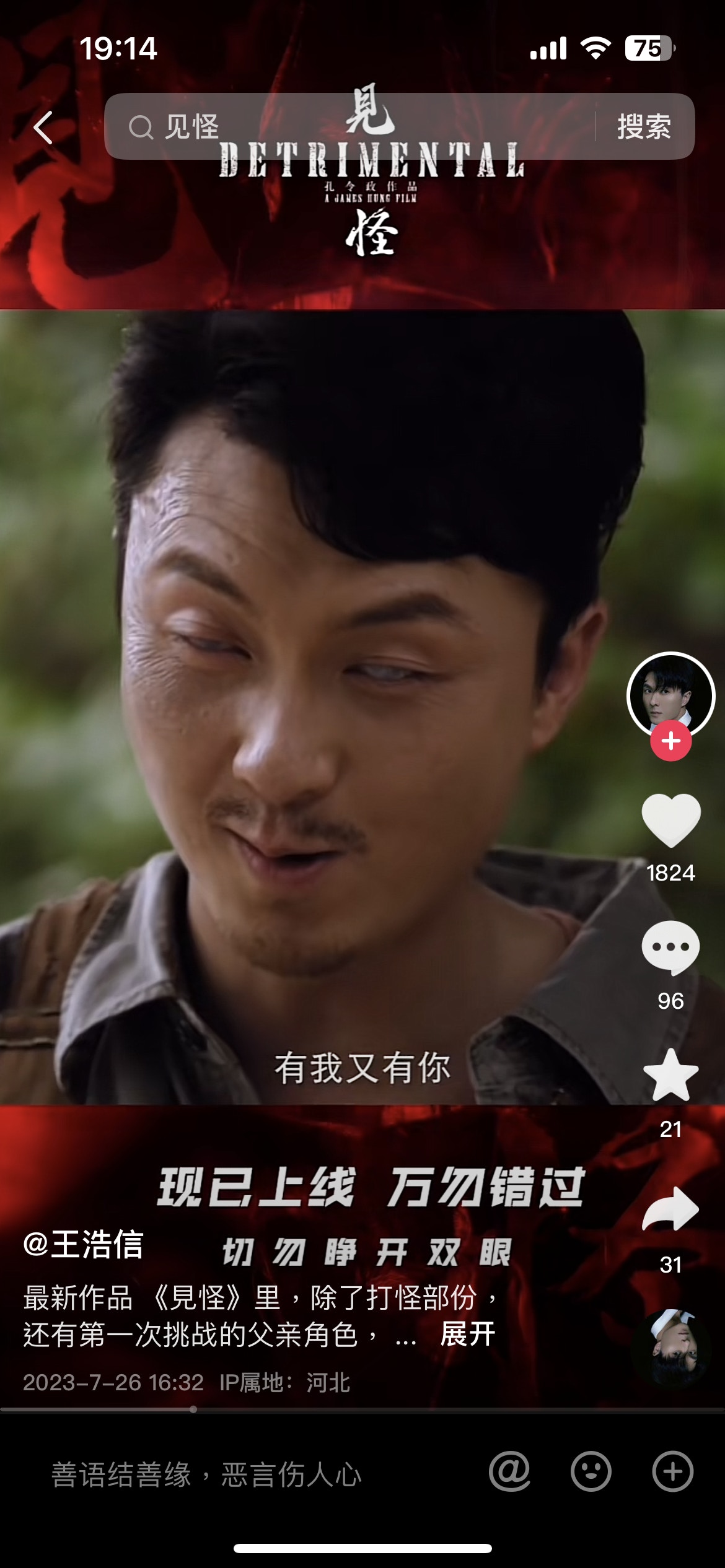
Task: Tap the video progress bar
Action: [x=362, y=1409]
